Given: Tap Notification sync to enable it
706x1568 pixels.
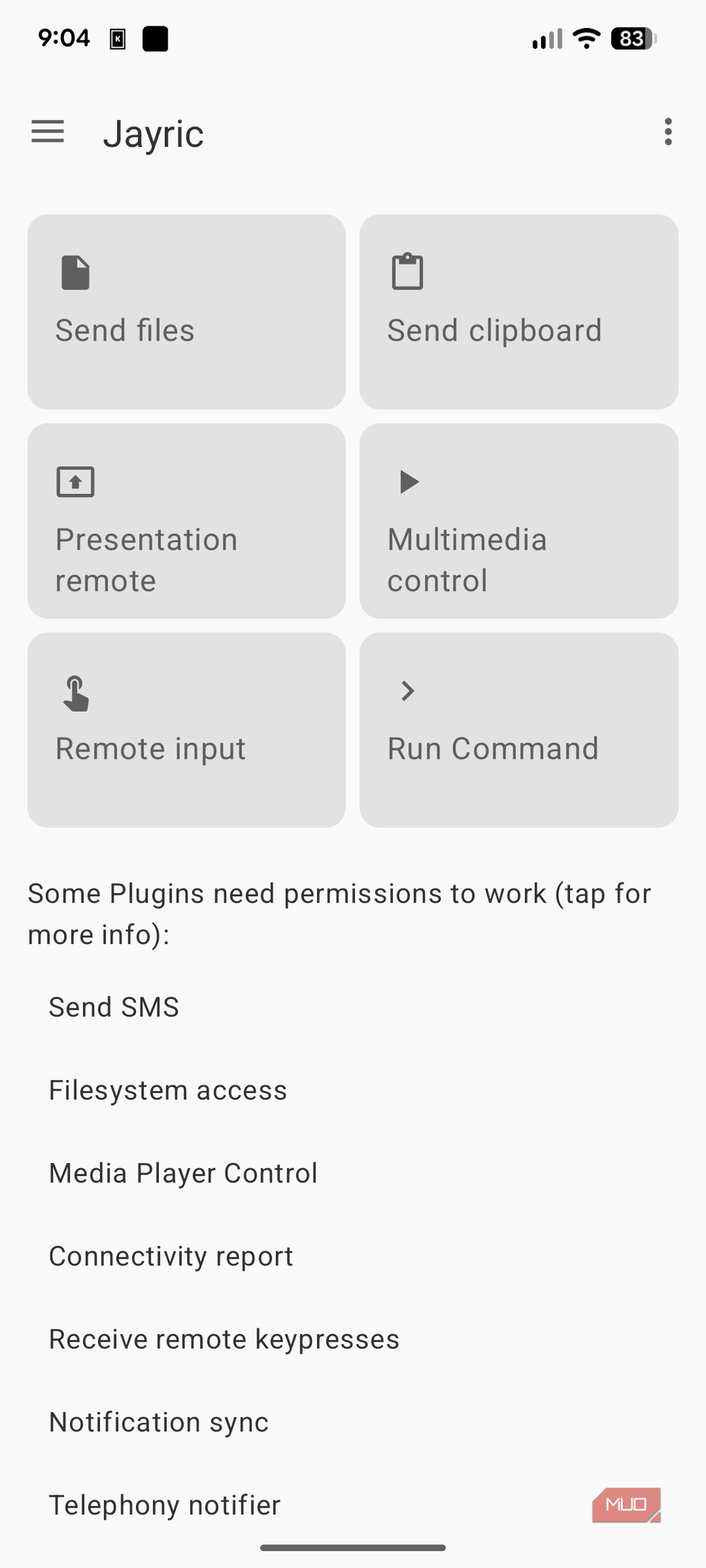Looking at the screenshot, I should click(x=158, y=1422).
